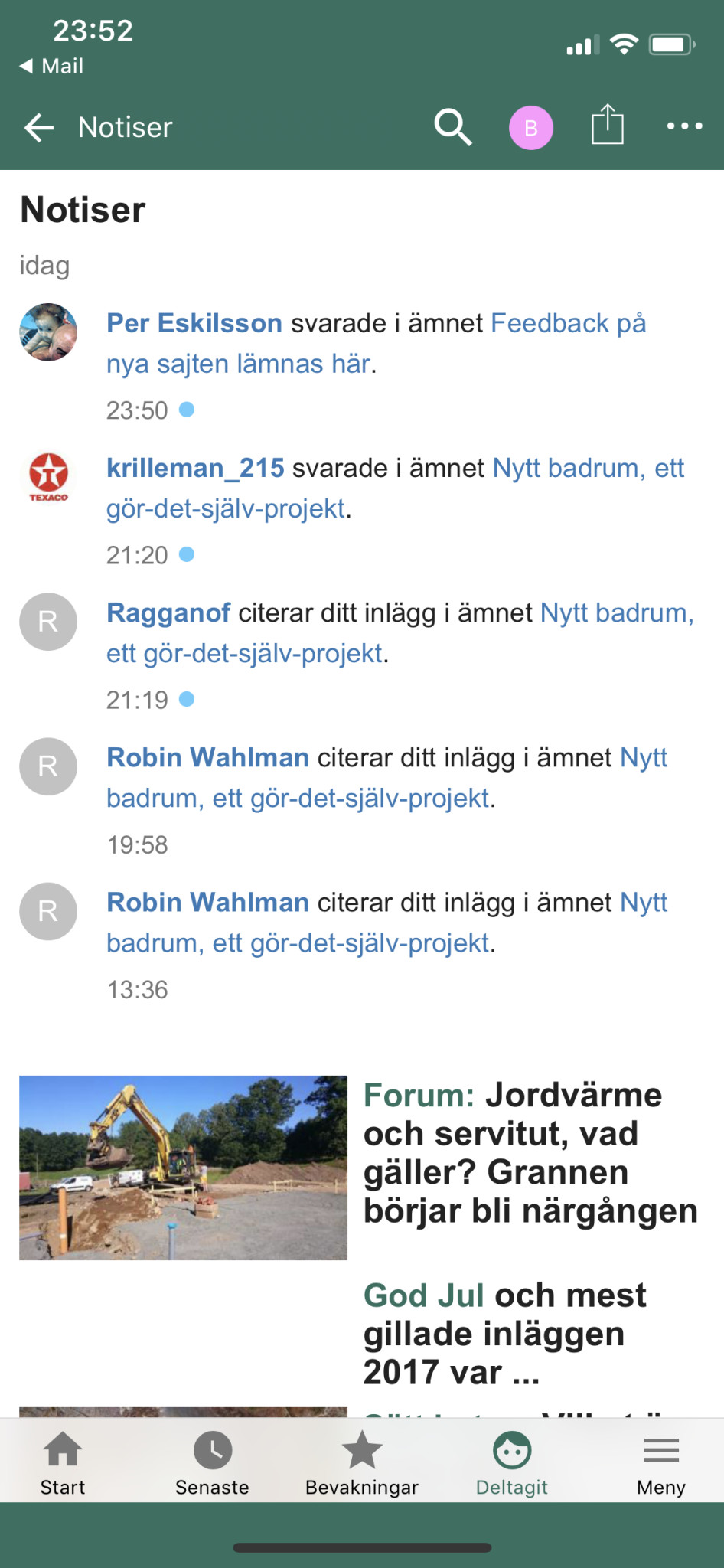Viewport: 724px width, 1568px height.
Task: Share this page
Action: coord(608,125)
